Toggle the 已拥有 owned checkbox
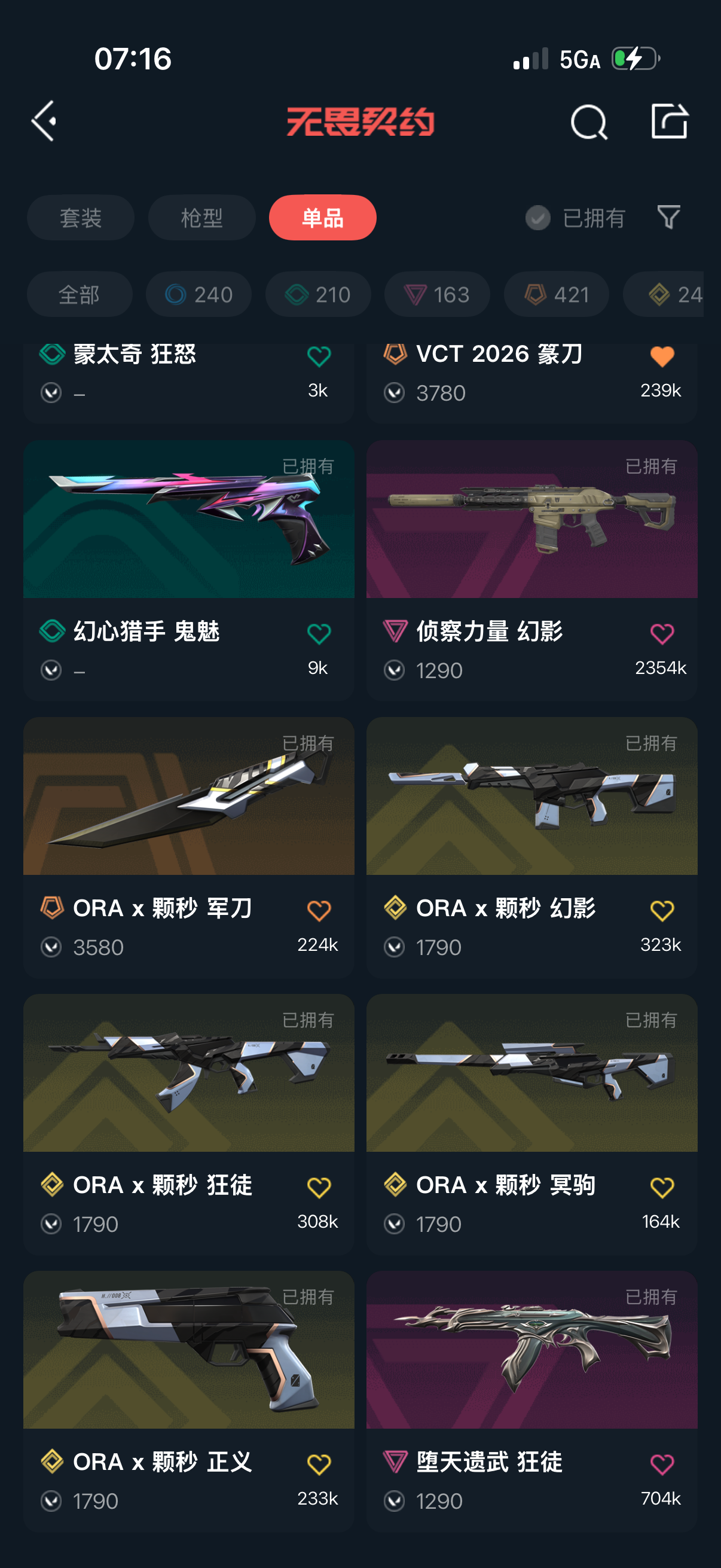 click(x=538, y=218)
